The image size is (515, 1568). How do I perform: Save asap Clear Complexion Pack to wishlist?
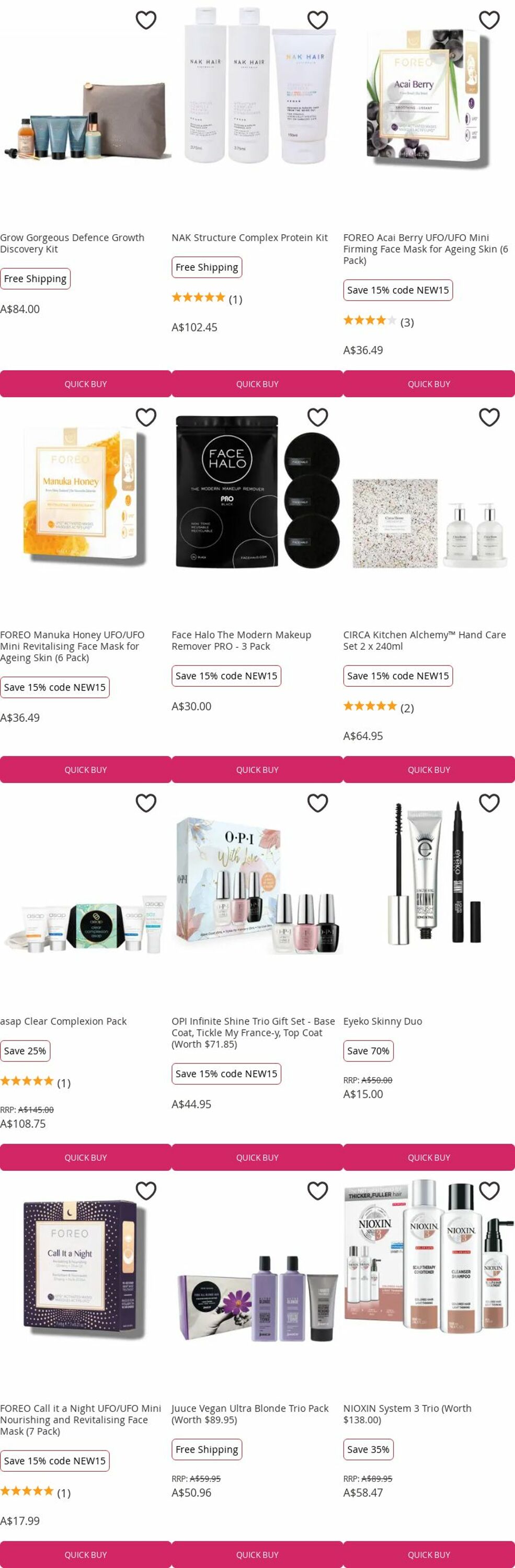(145, 803)
